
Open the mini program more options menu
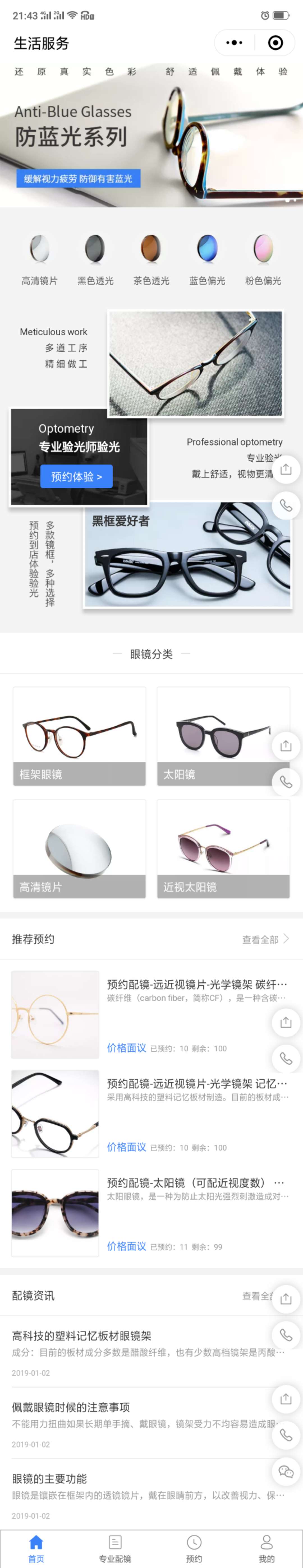tap(234, 43)
